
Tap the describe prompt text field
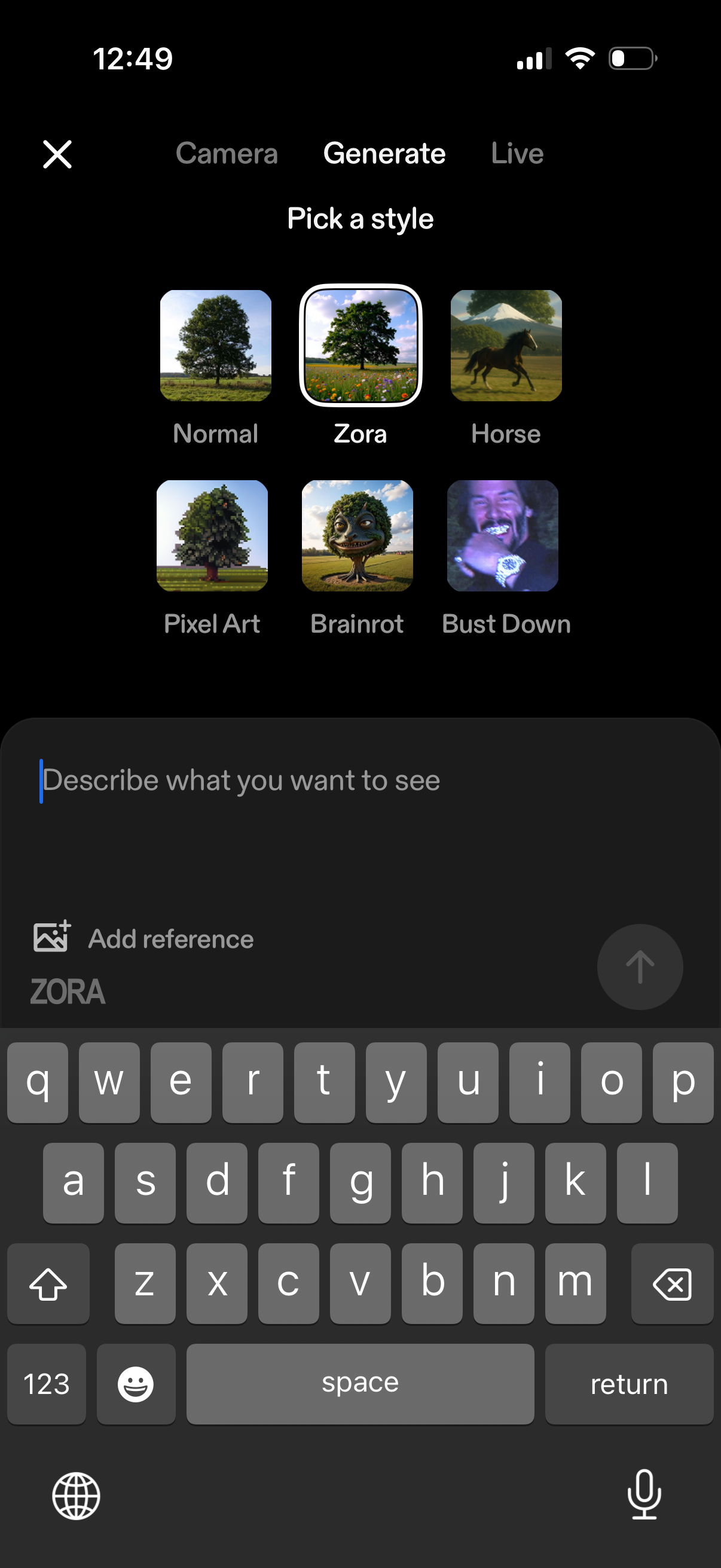tap(242, 779)
